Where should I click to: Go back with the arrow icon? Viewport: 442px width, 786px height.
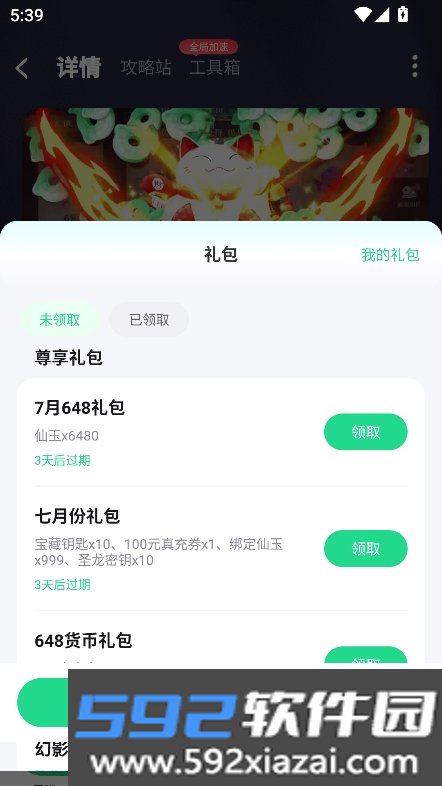point(22,68)
